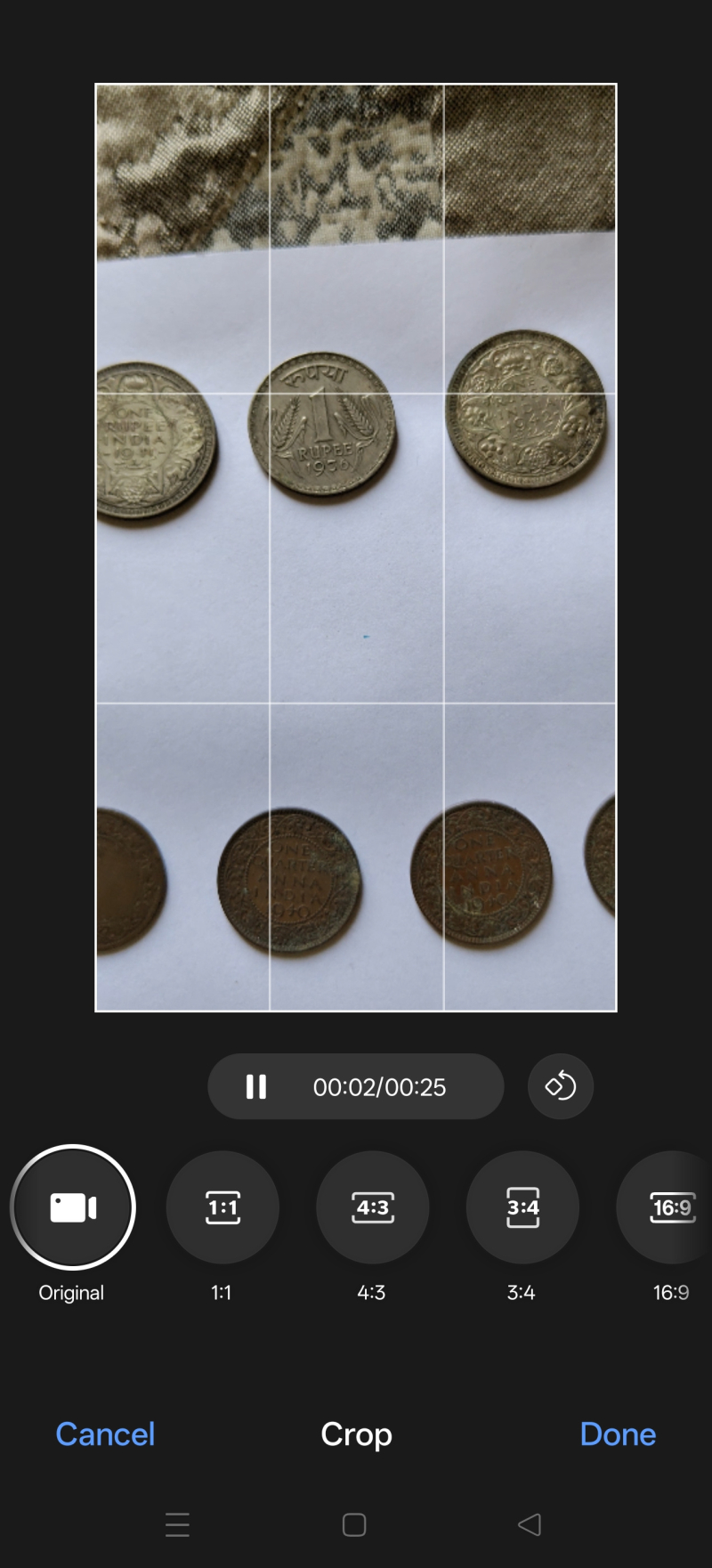Image resolution: width=712 pixels, height=1568 pixels.
Task: Rotate the video with the rotate icon
Action: pyautogui.click(x=561, y=1086)
